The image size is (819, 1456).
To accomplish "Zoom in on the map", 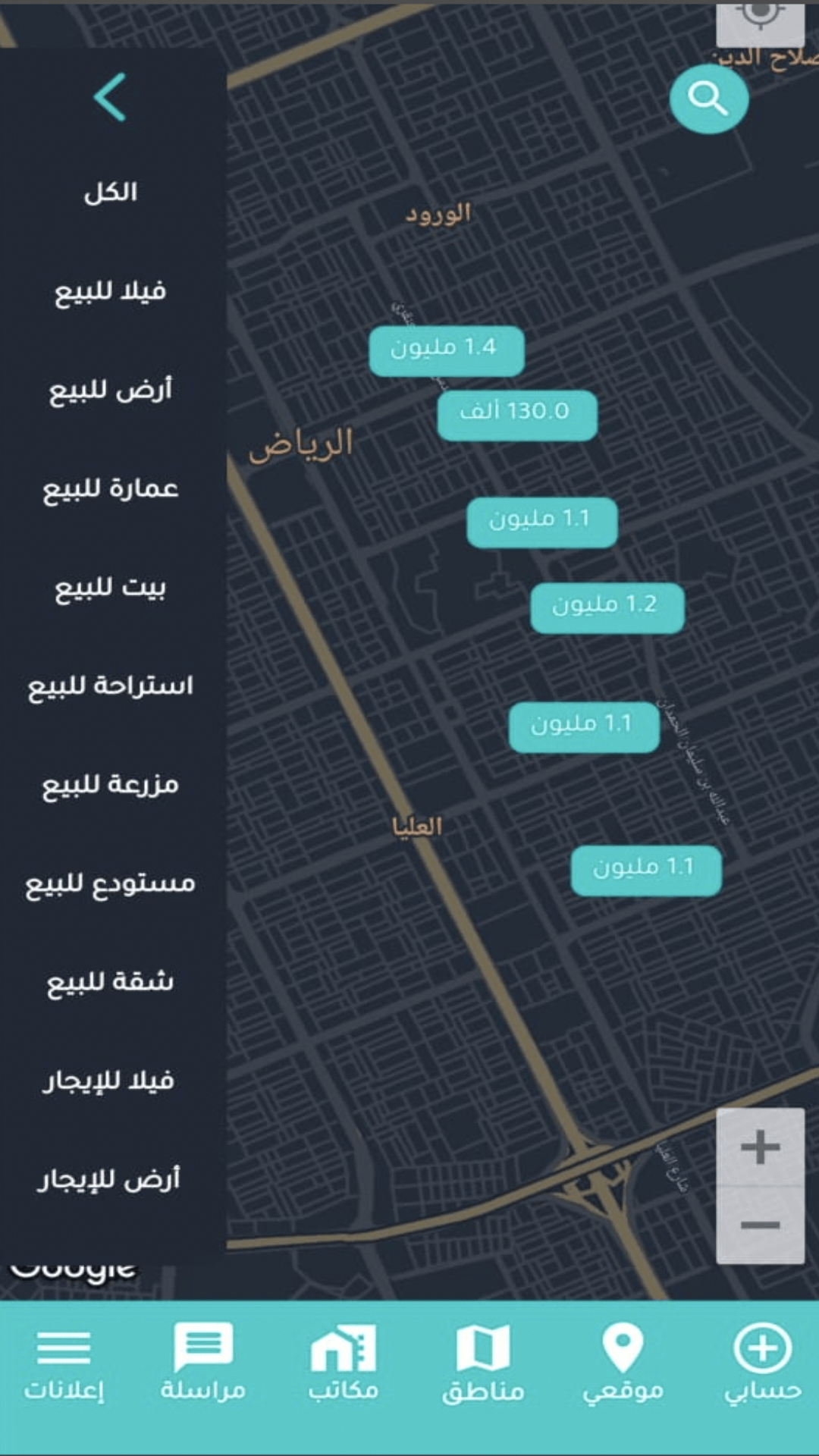I will pyautogui.click(x=760, y=1147).
